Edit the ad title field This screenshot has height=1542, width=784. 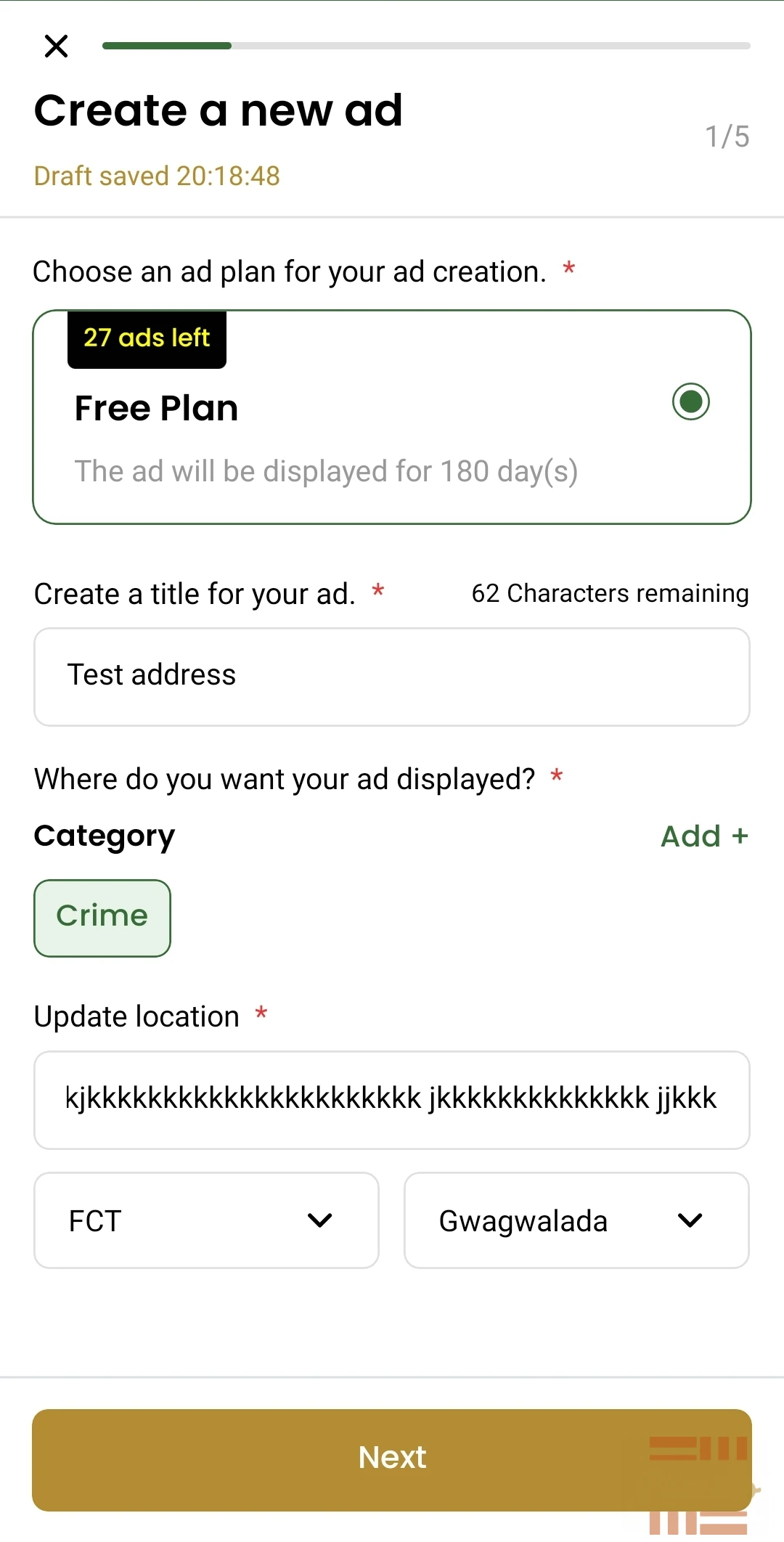tap(392, 677)
